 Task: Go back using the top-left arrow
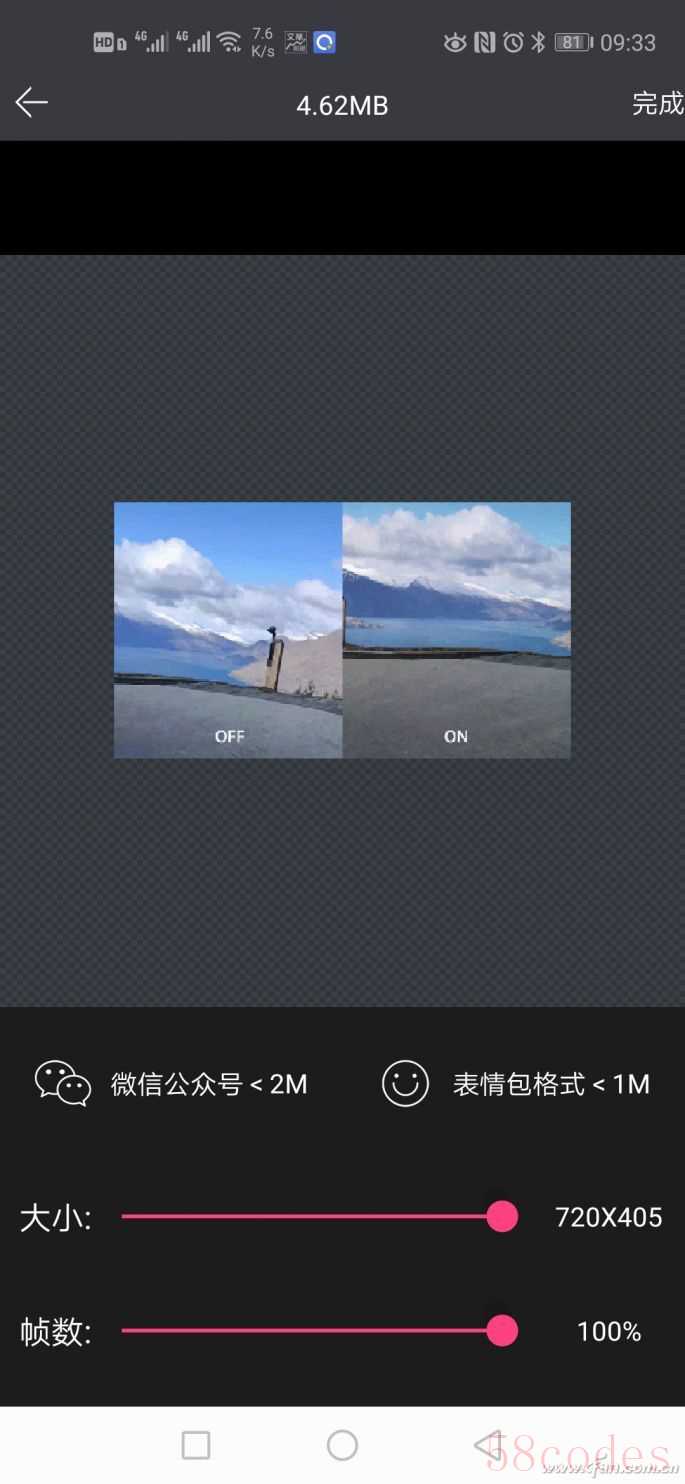(x=32, y=102)
